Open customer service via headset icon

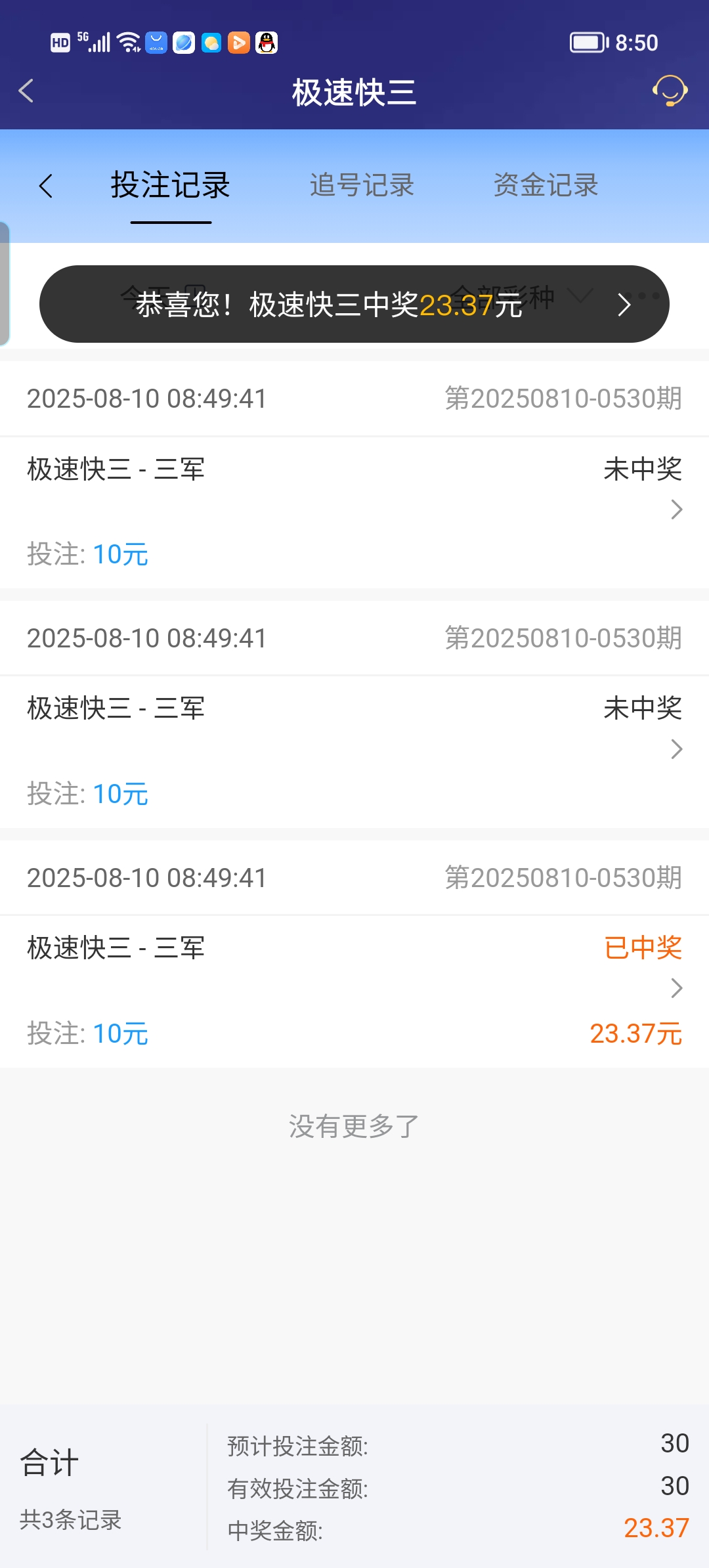pyautogui.click(x=668, y=92)
